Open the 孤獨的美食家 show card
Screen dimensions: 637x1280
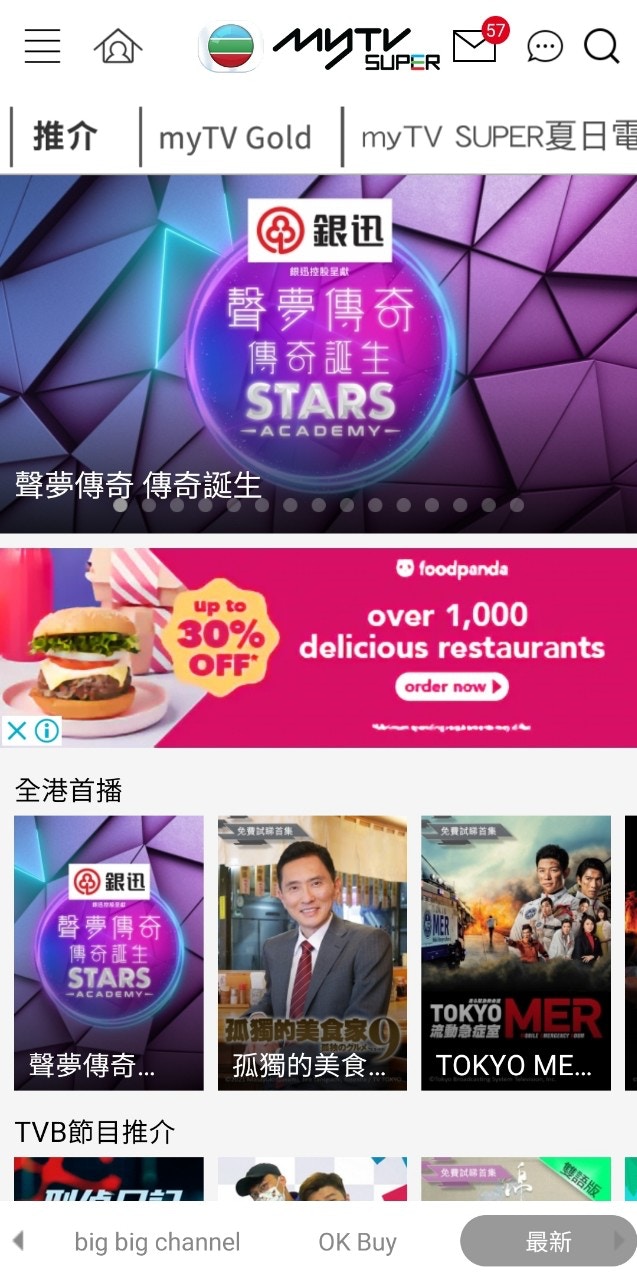[x=312, y=952]
